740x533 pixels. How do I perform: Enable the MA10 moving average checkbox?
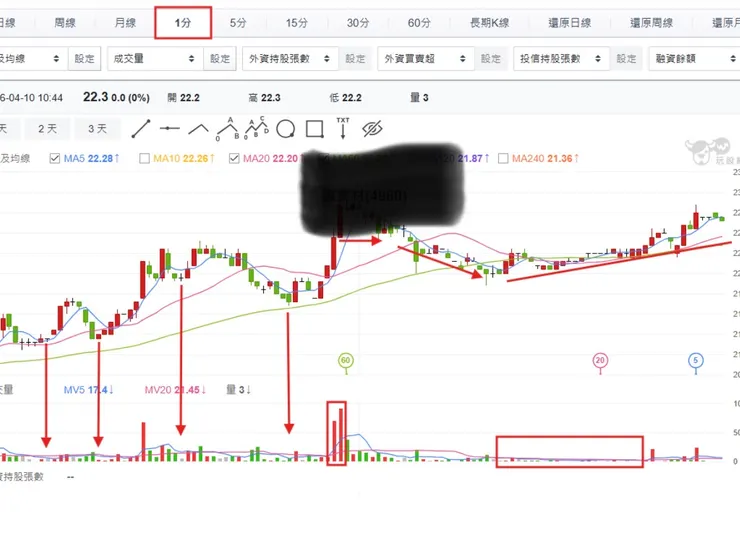(x=145, y=158)
